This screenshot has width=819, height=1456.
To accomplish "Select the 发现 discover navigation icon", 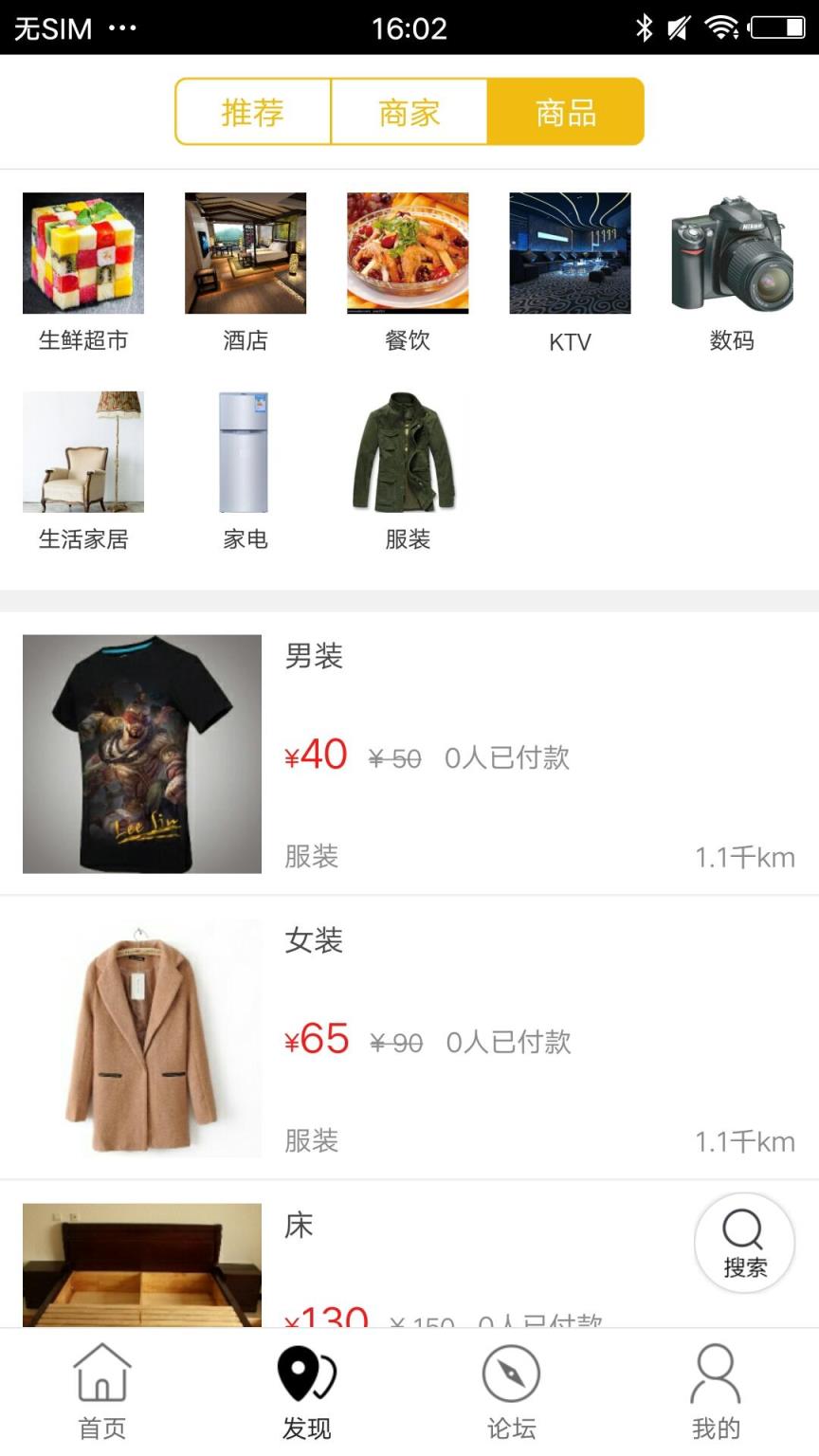I will tap(305, 1387).
